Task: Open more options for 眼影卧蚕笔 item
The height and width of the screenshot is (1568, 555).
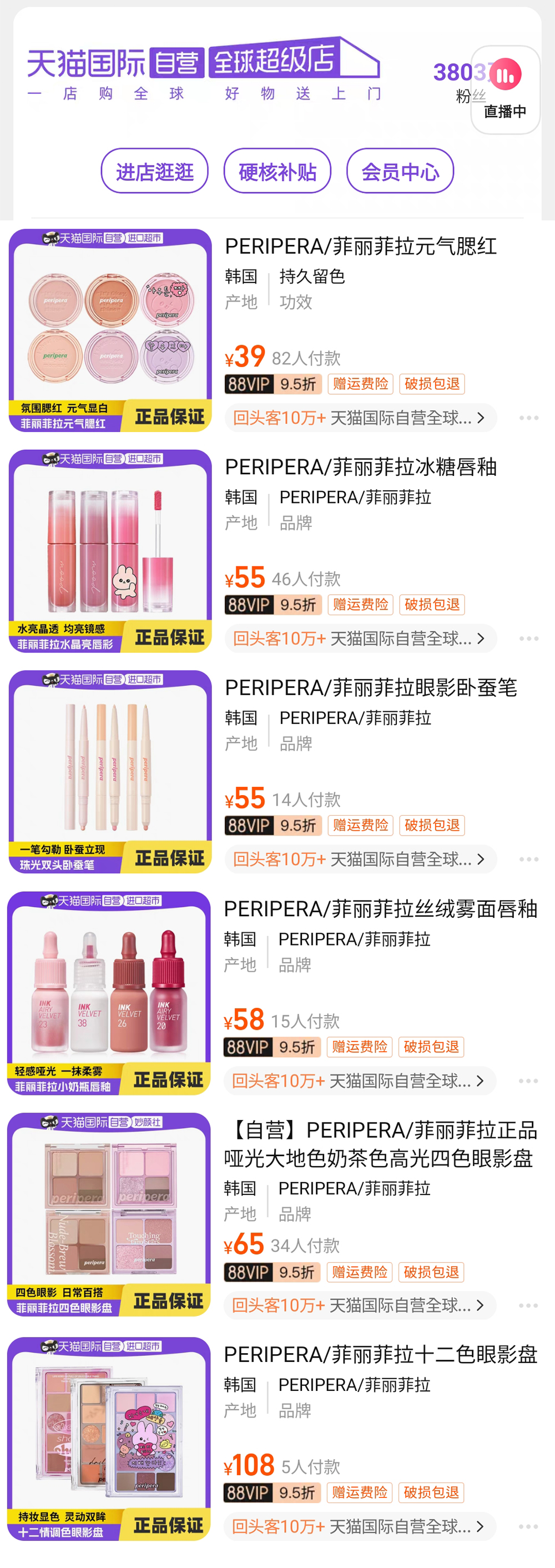Action: (528, 860)
